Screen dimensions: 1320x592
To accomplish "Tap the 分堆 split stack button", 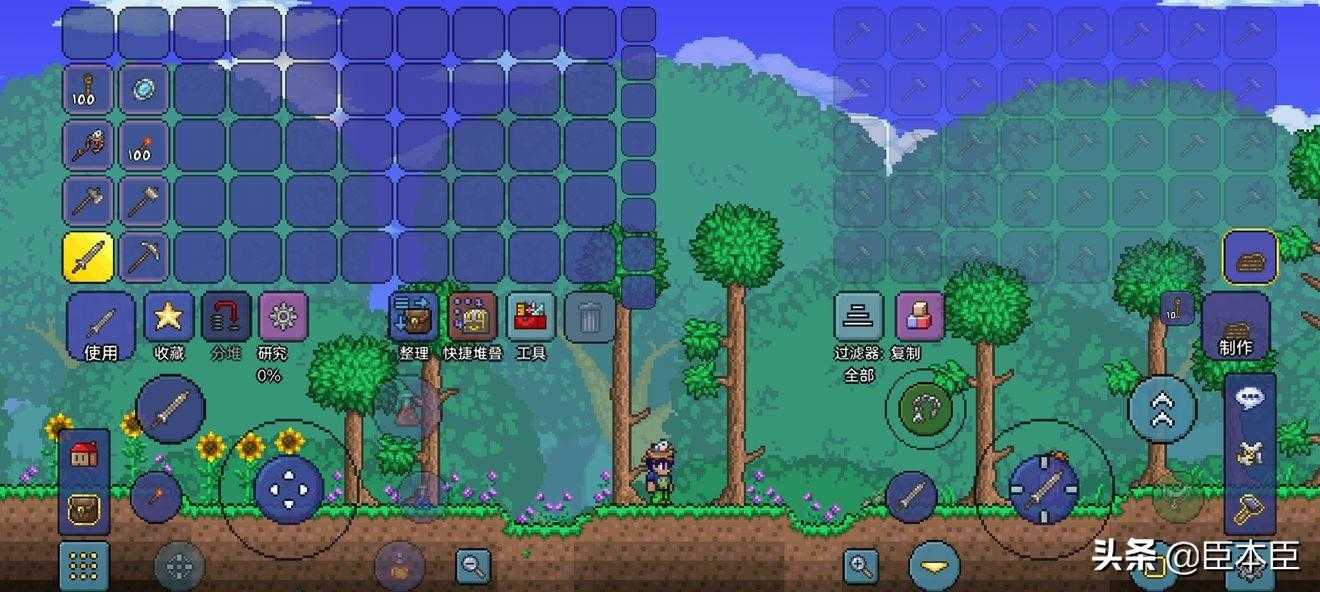I will (227, 319).
